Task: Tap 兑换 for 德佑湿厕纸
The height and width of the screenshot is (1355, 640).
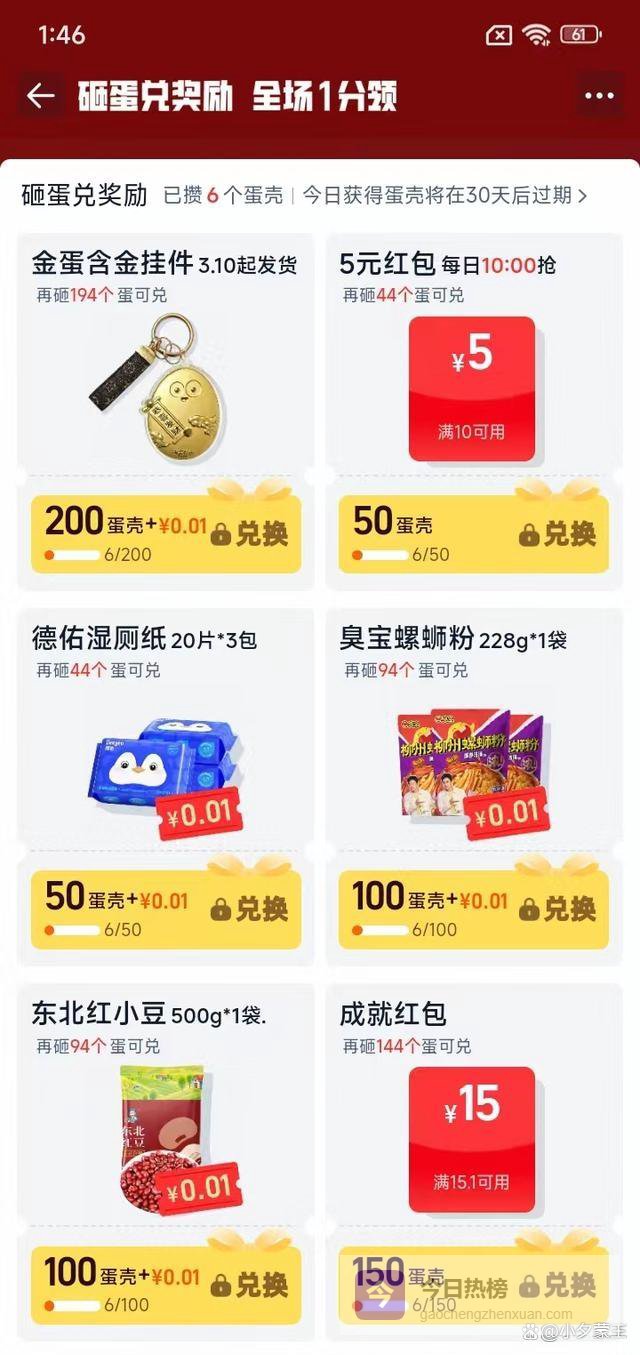Action: pos(250,909)
